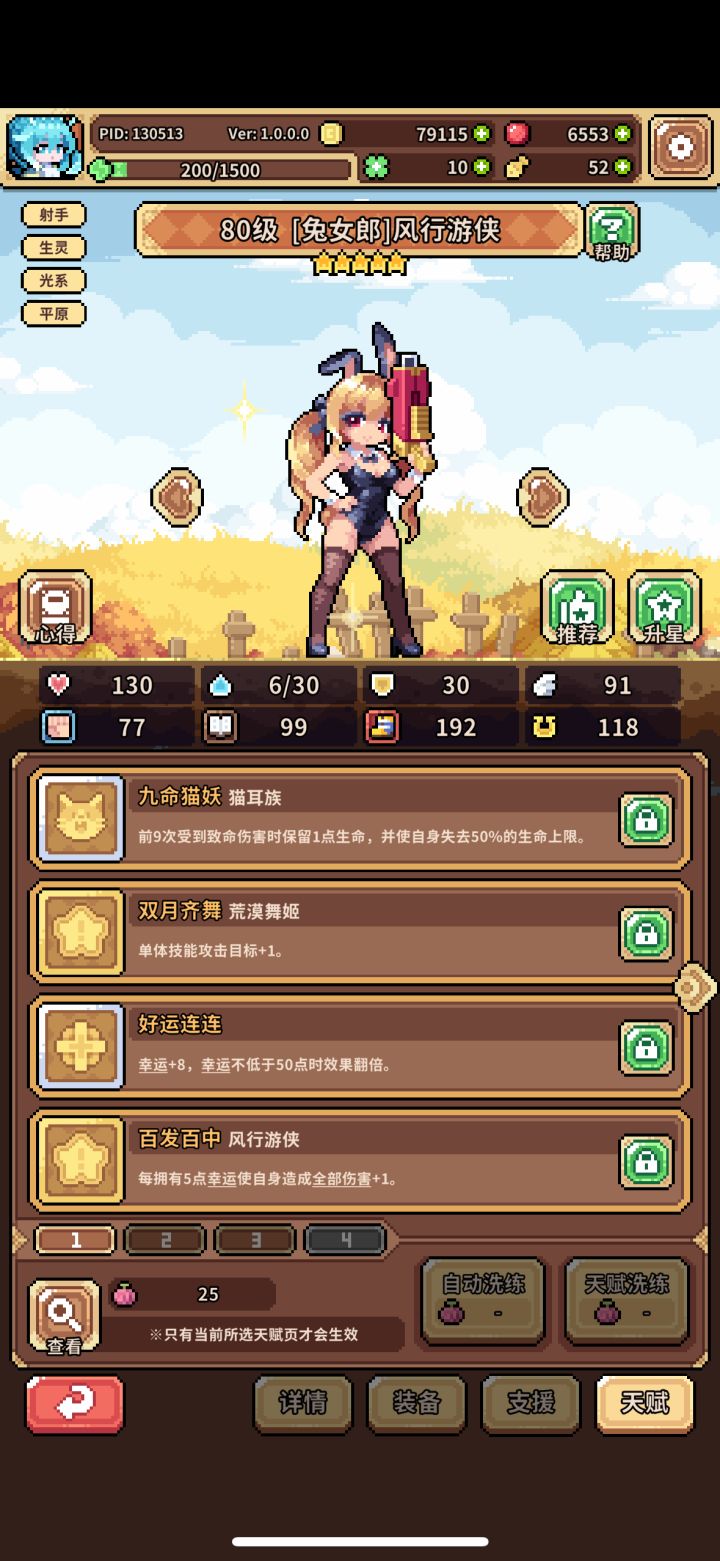This screenshot has height=1561, width=720.
Task: Toggle the lock on 九命猫妖 talent
Action: click(646, 817)
